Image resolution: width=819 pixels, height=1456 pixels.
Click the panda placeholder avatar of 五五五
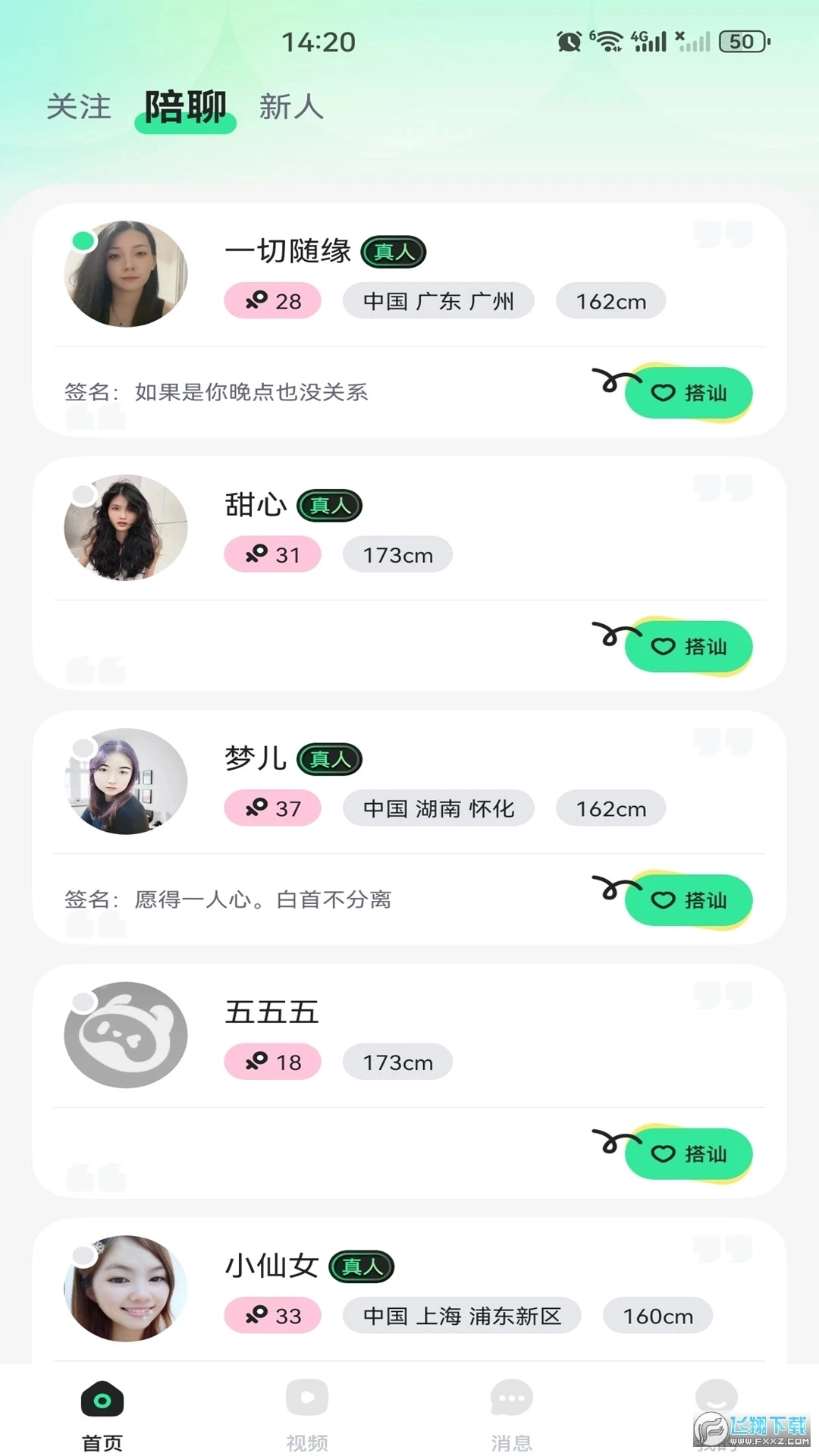[x=125, y=1037]
